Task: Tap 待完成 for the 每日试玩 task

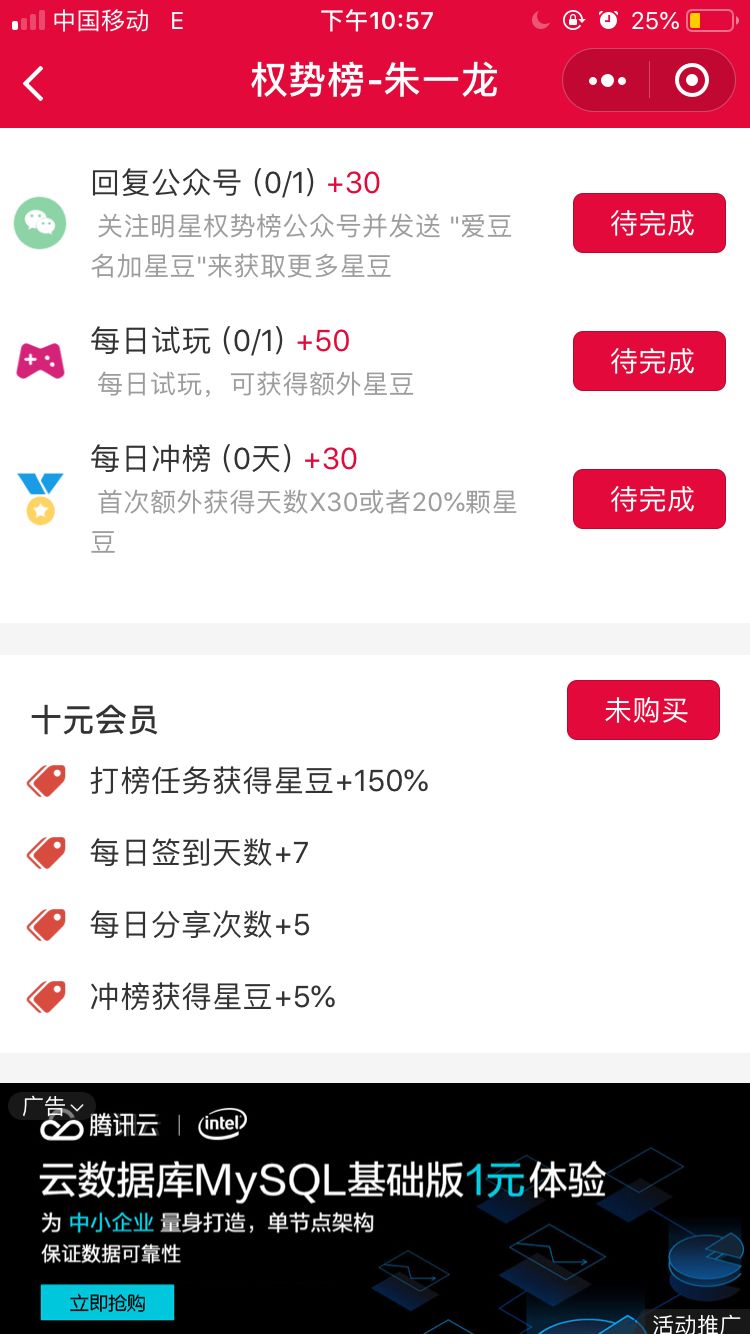Action: pyautogui.click(x=649, y=361)
